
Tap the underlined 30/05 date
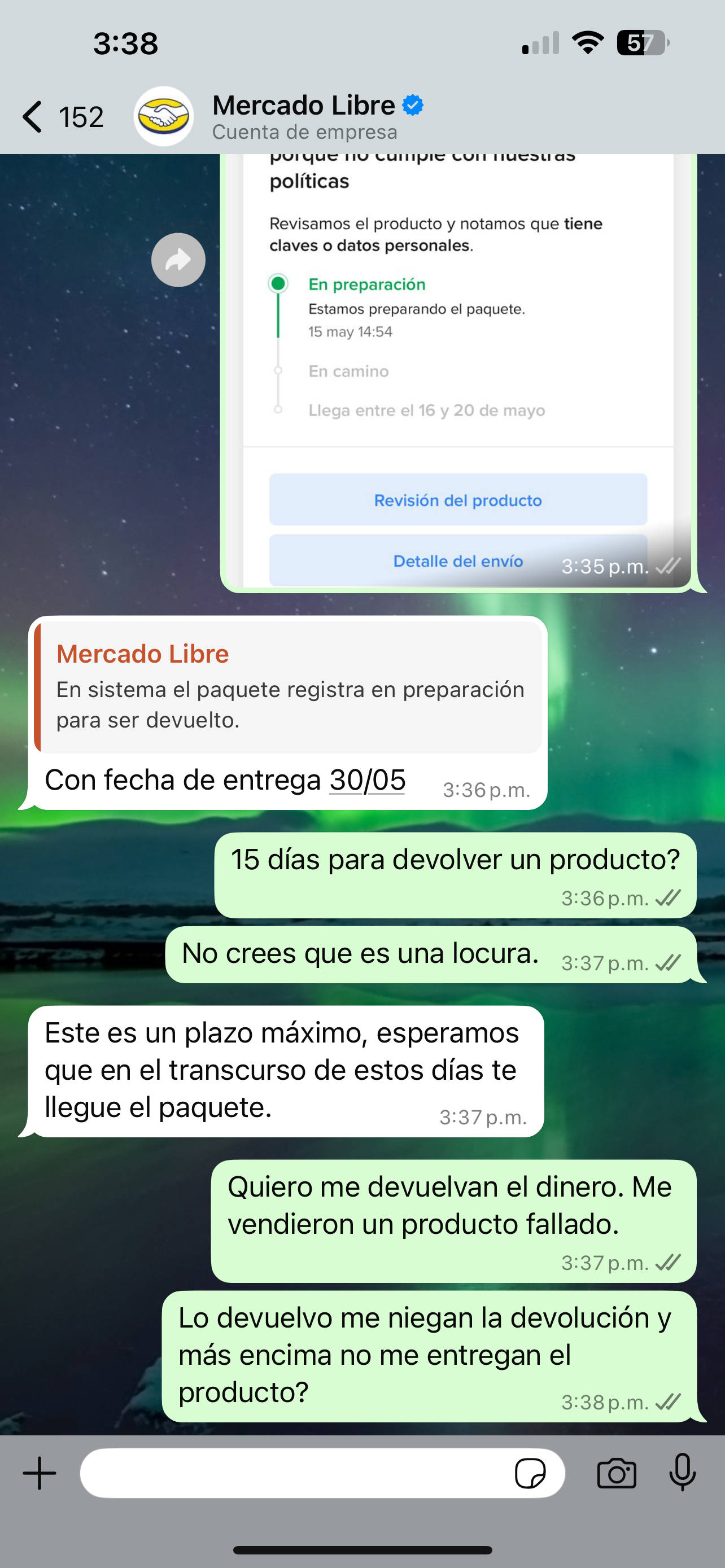(368, 781)
